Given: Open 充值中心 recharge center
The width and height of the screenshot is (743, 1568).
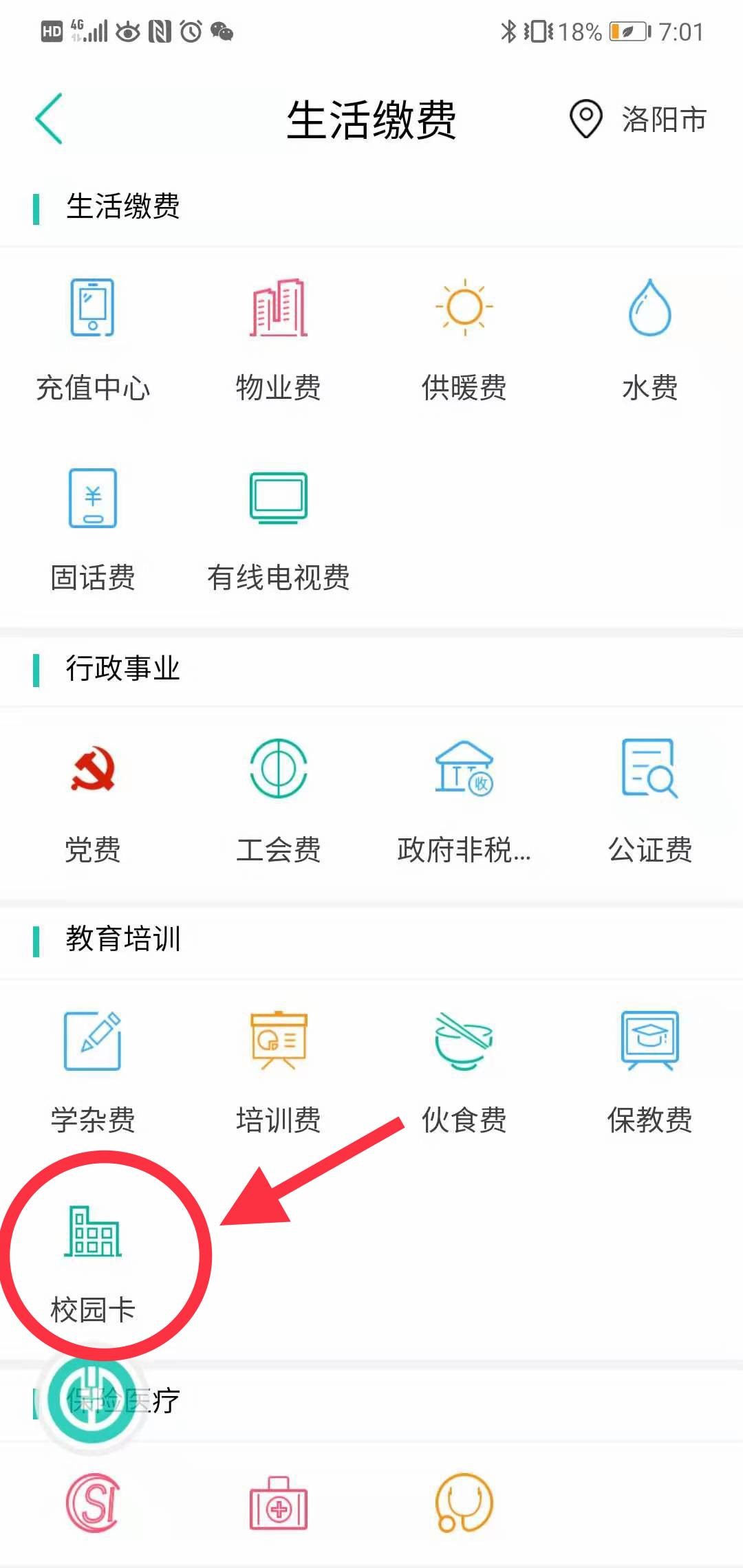Looking at the screenshot, I should [93, 338].
